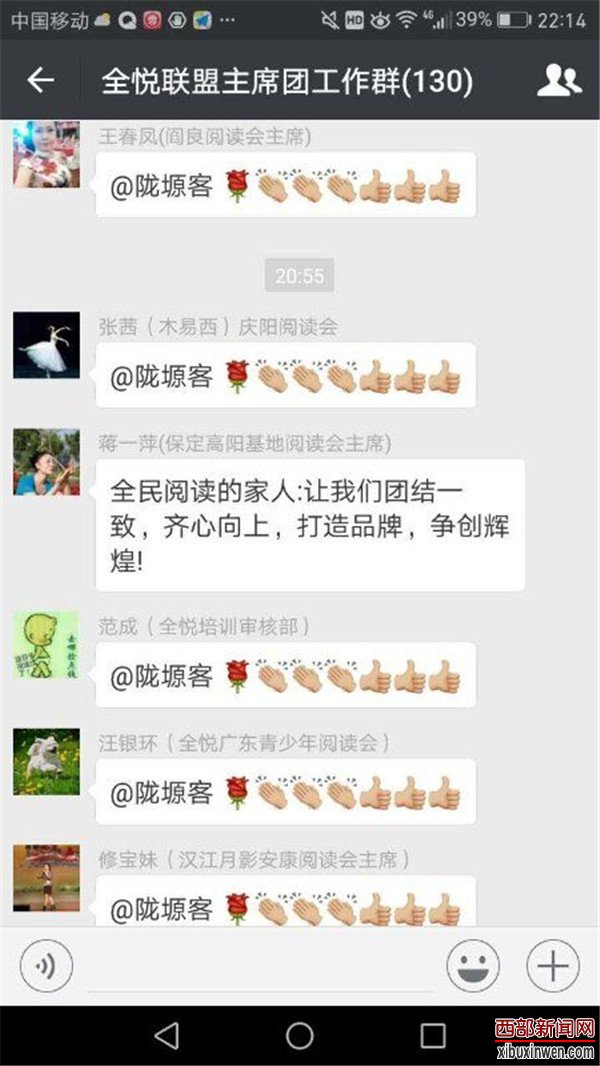The image size is (600, 1066).
Task: Tap the message text field
Action: pyautogui.click(x=260, y=966)
